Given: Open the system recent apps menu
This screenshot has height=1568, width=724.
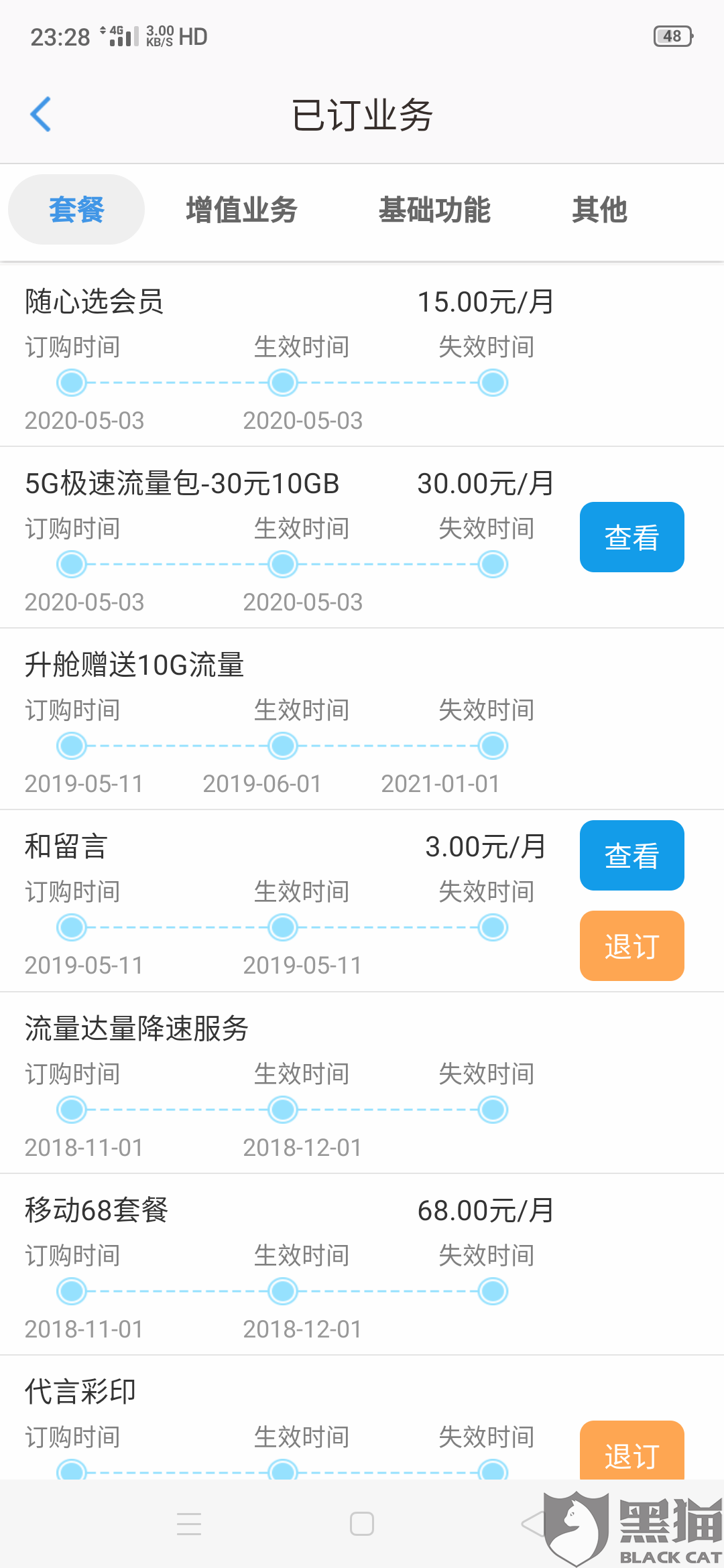Looking at the screenshot, I should 189,1524.
